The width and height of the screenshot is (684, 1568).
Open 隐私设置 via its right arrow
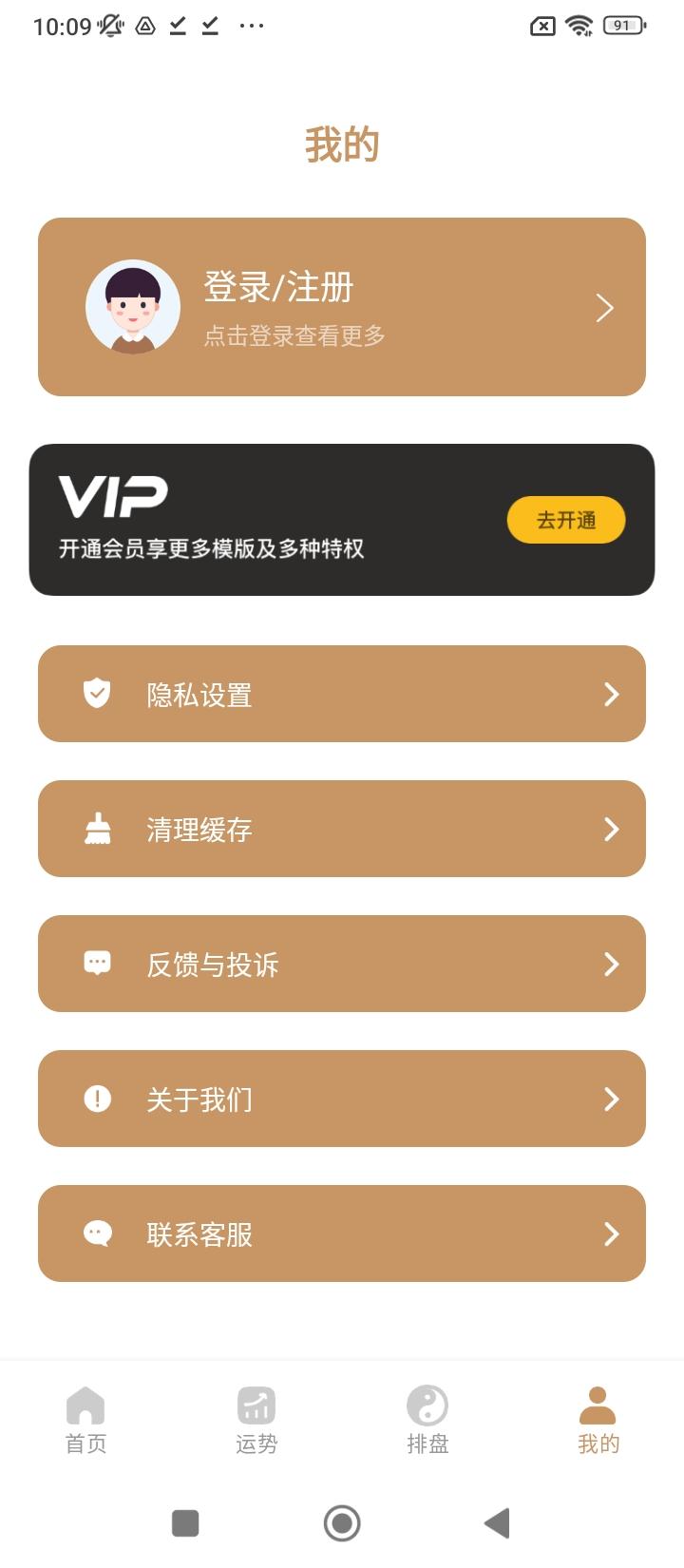[x=612, y=695]
